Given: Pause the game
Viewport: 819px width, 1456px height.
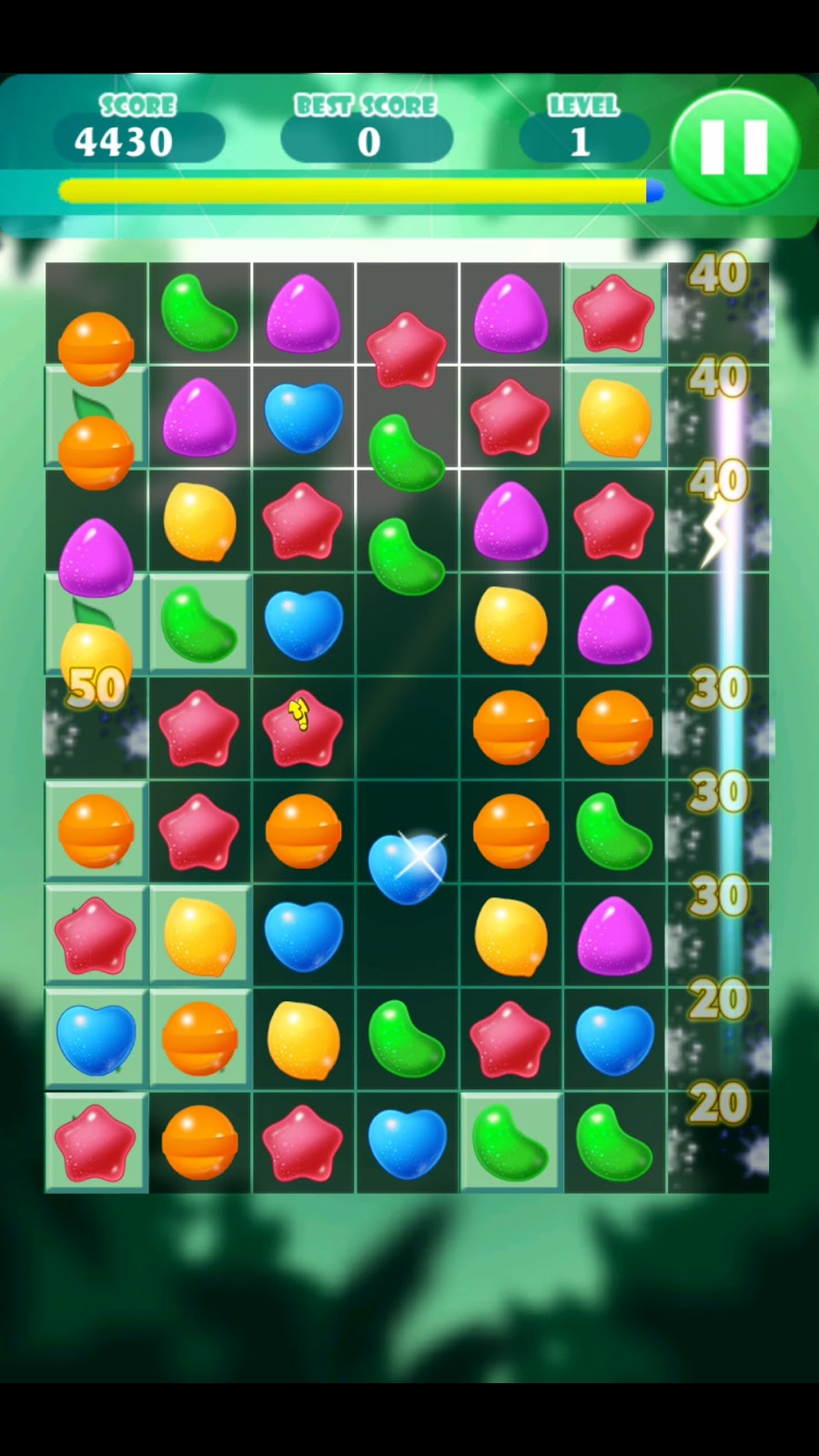Looking at the screenshot, I should point(733,147).
